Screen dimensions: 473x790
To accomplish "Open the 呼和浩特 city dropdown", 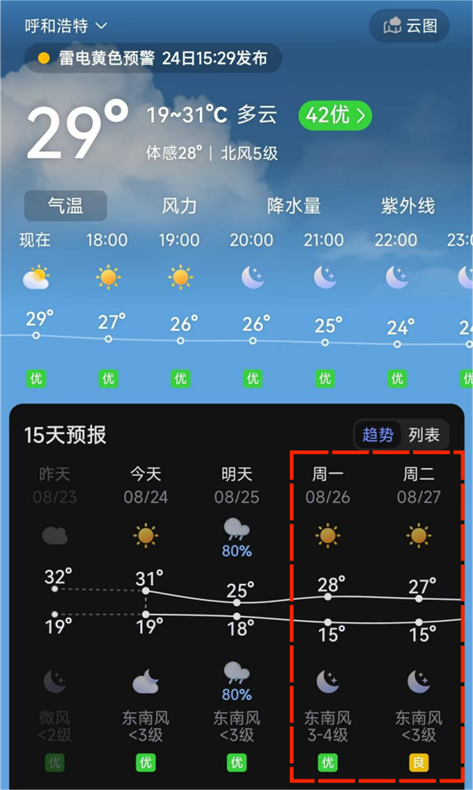I will click(66, 25).
